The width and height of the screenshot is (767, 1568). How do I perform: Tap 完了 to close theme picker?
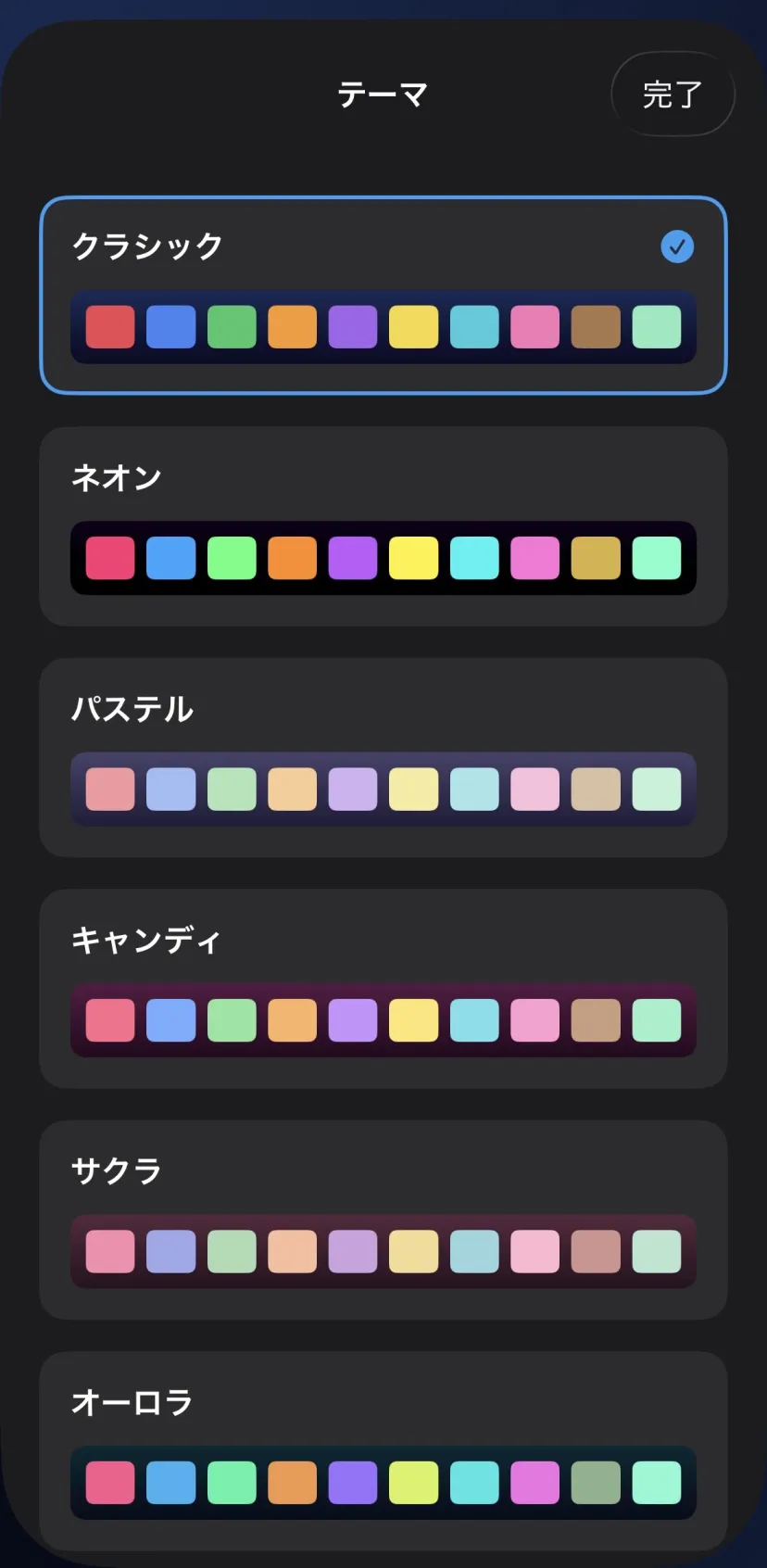click(673, 95)
